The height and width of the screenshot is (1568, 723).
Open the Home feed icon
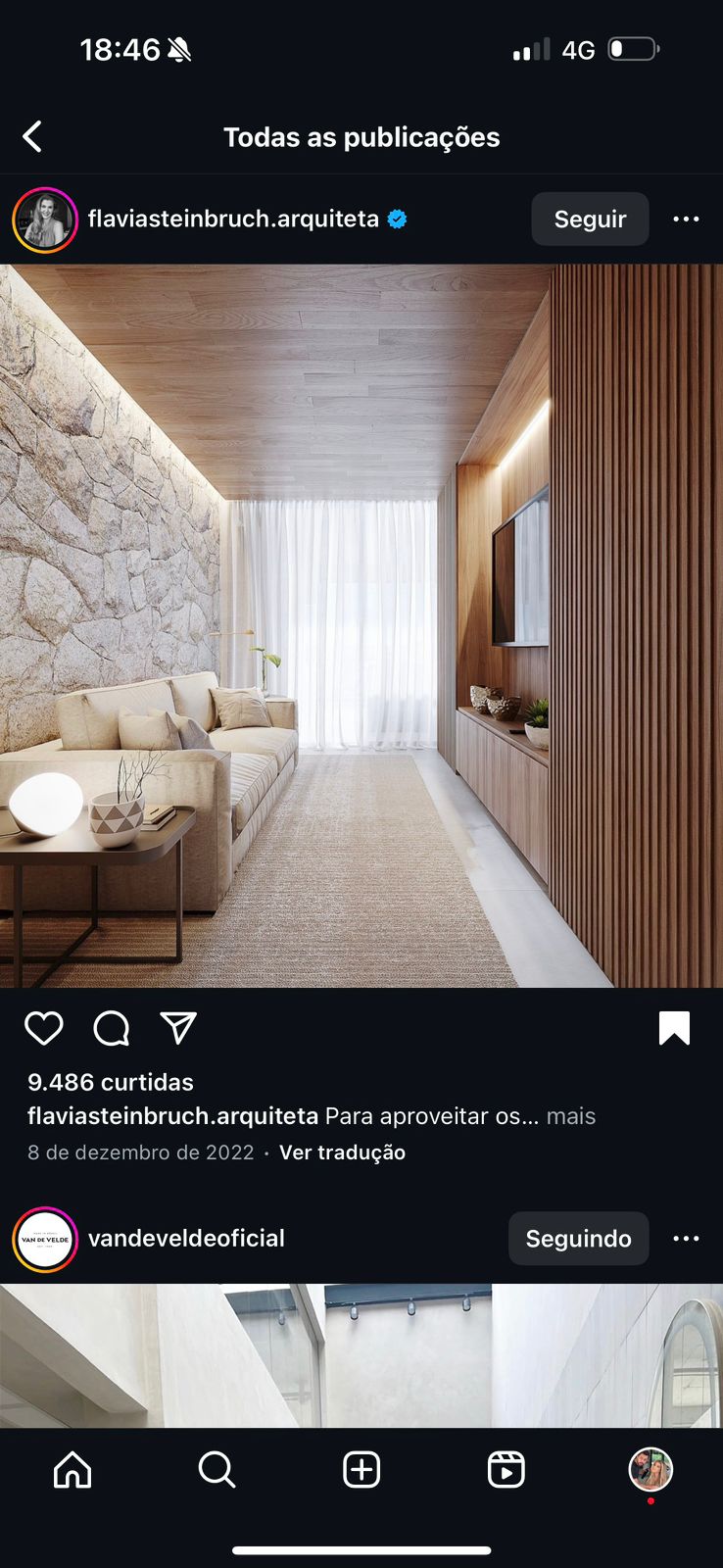coord(72,1469)
